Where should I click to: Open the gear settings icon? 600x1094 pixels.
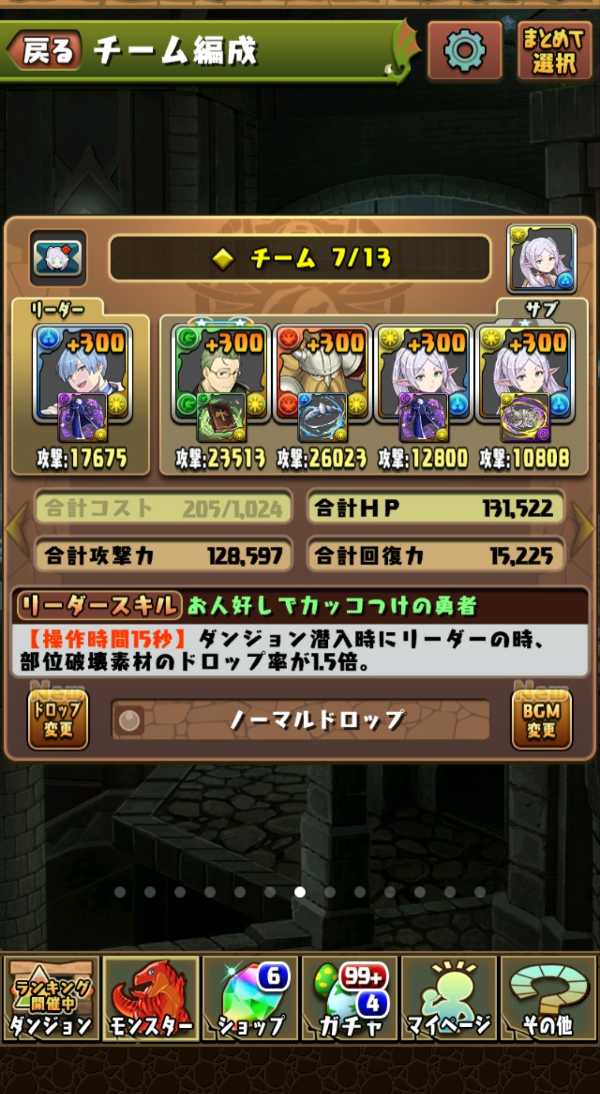pos(464,51)
